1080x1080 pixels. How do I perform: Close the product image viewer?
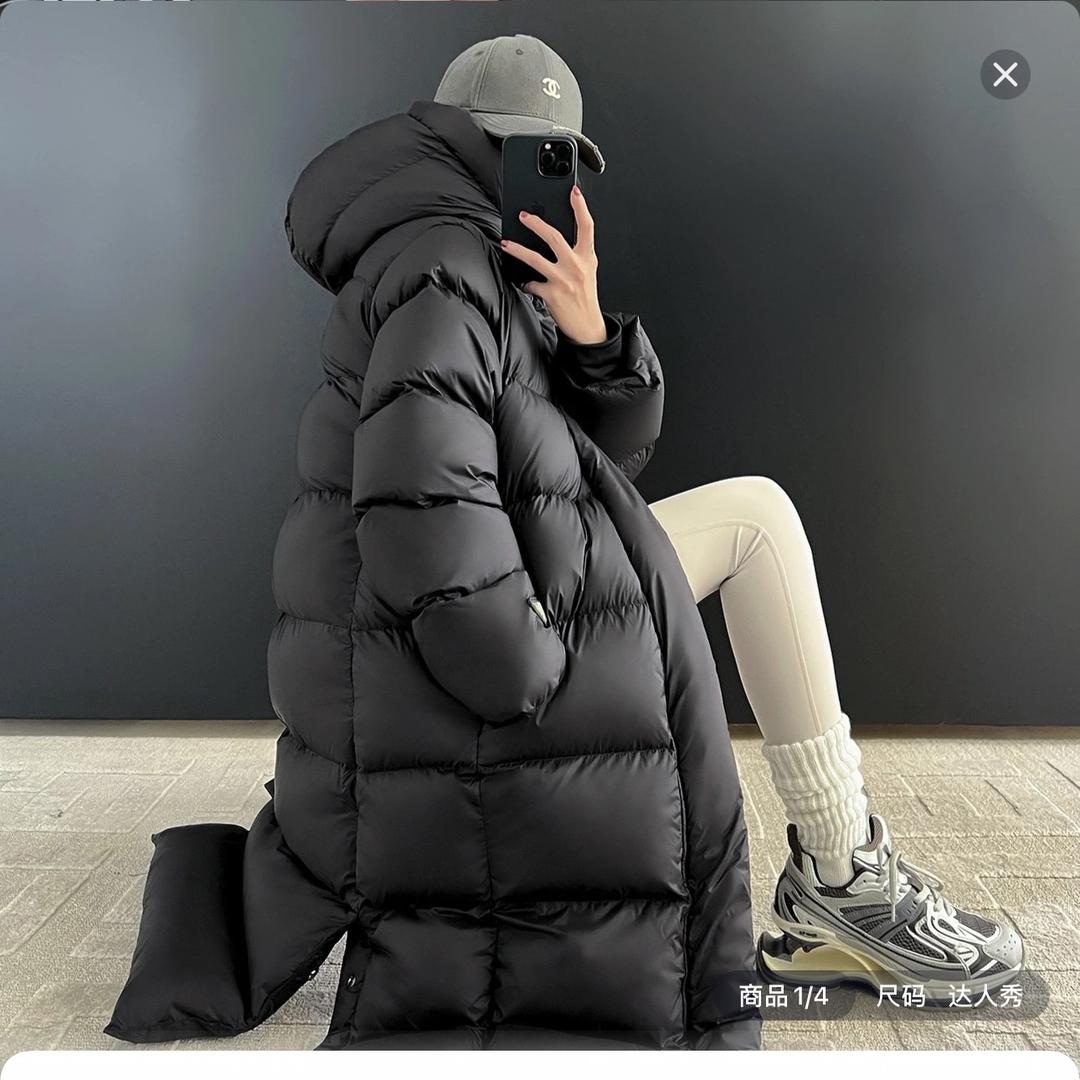click(x=1005, y=75)
